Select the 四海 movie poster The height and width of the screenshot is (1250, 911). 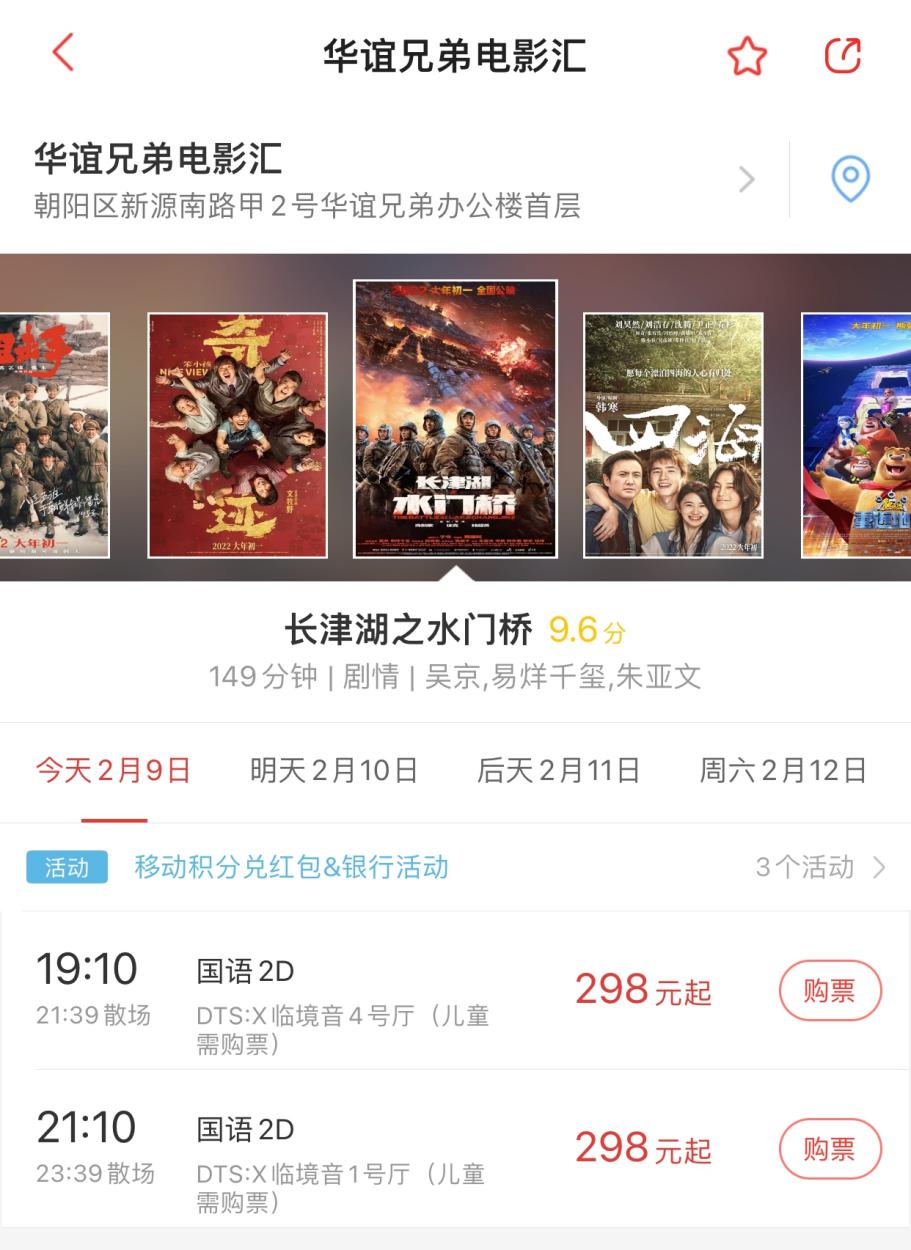673,435
